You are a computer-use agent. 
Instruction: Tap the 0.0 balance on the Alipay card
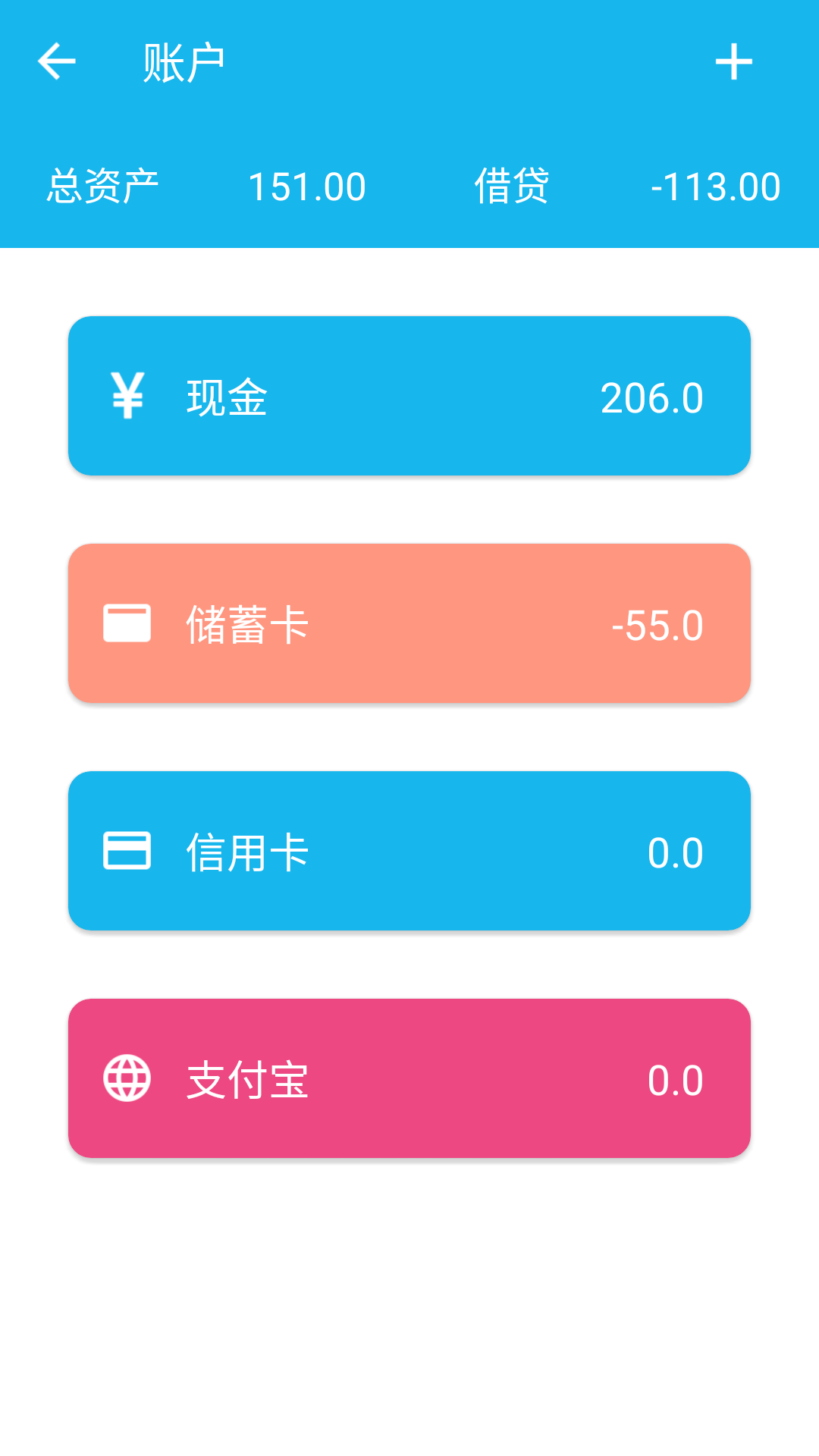click(x=674, y=1080)
